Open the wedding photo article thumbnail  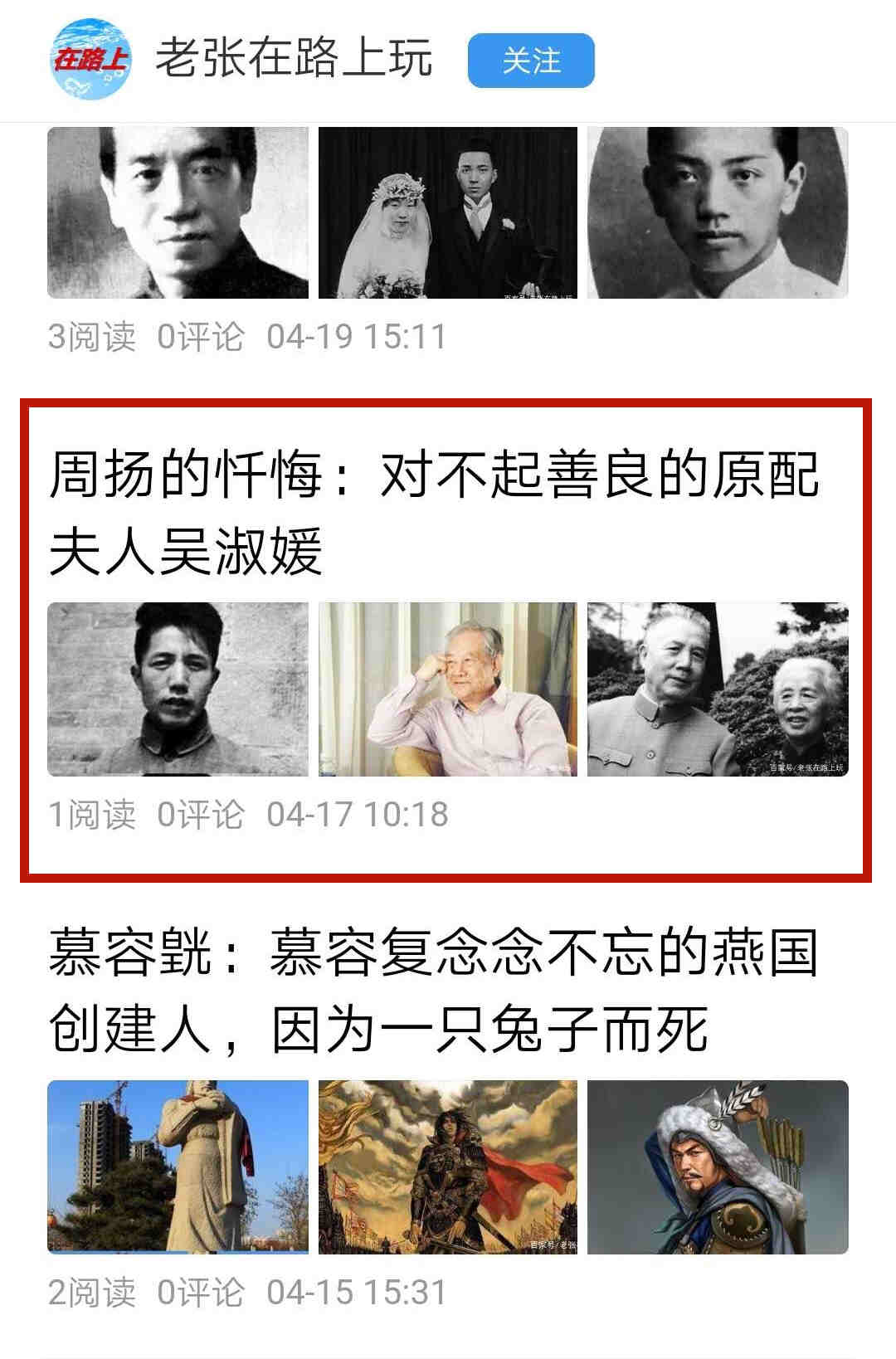[x=448, y=212]
